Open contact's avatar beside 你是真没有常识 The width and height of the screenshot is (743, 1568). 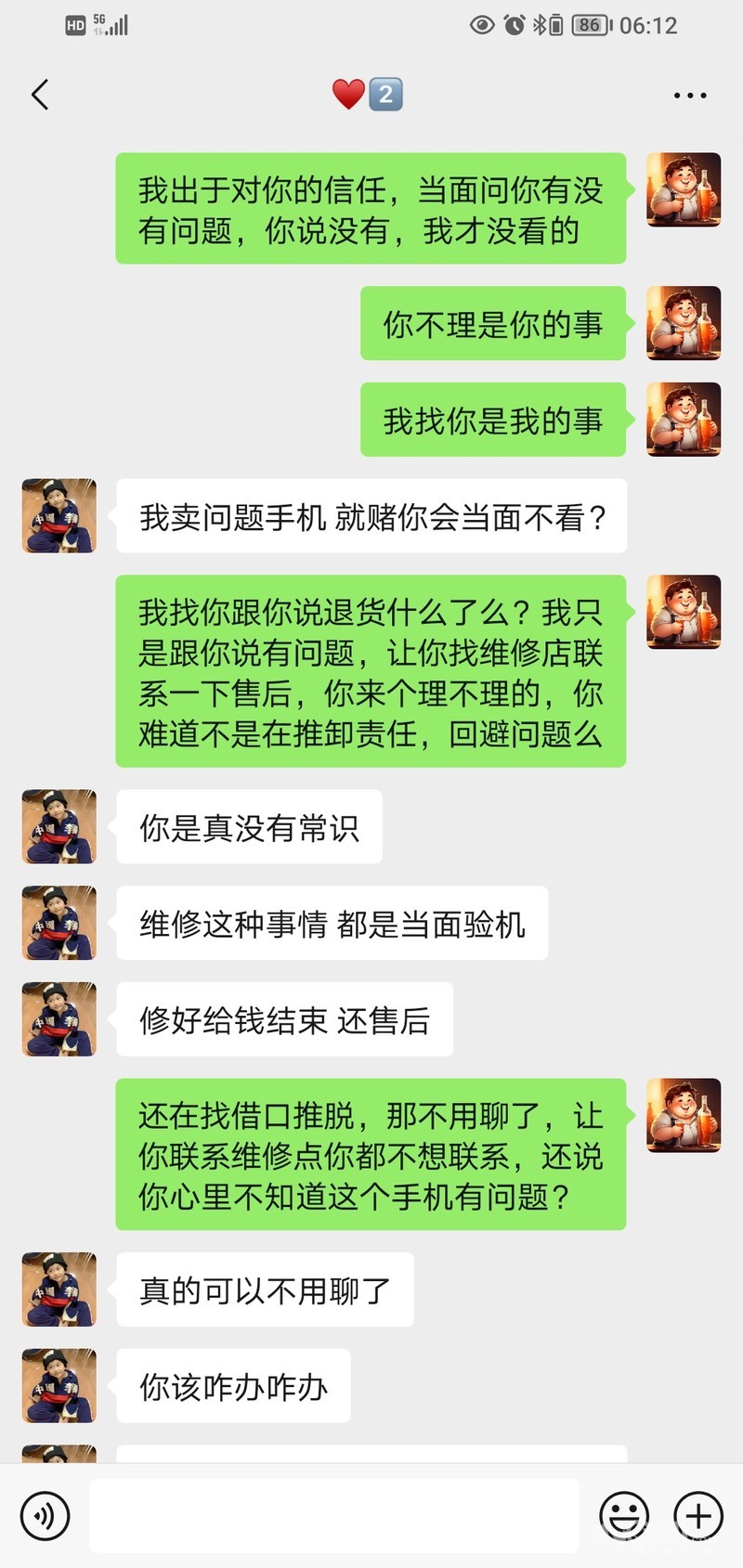coord(59,826)
